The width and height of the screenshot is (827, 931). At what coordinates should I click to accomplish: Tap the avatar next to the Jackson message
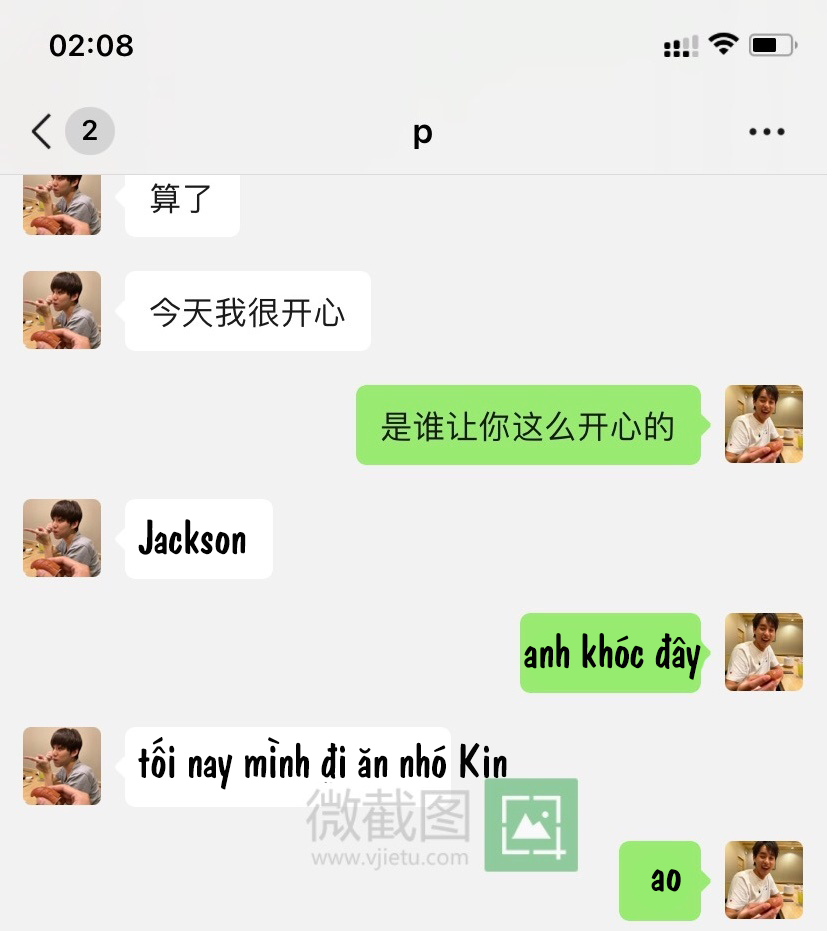click(x=62, y=538)
